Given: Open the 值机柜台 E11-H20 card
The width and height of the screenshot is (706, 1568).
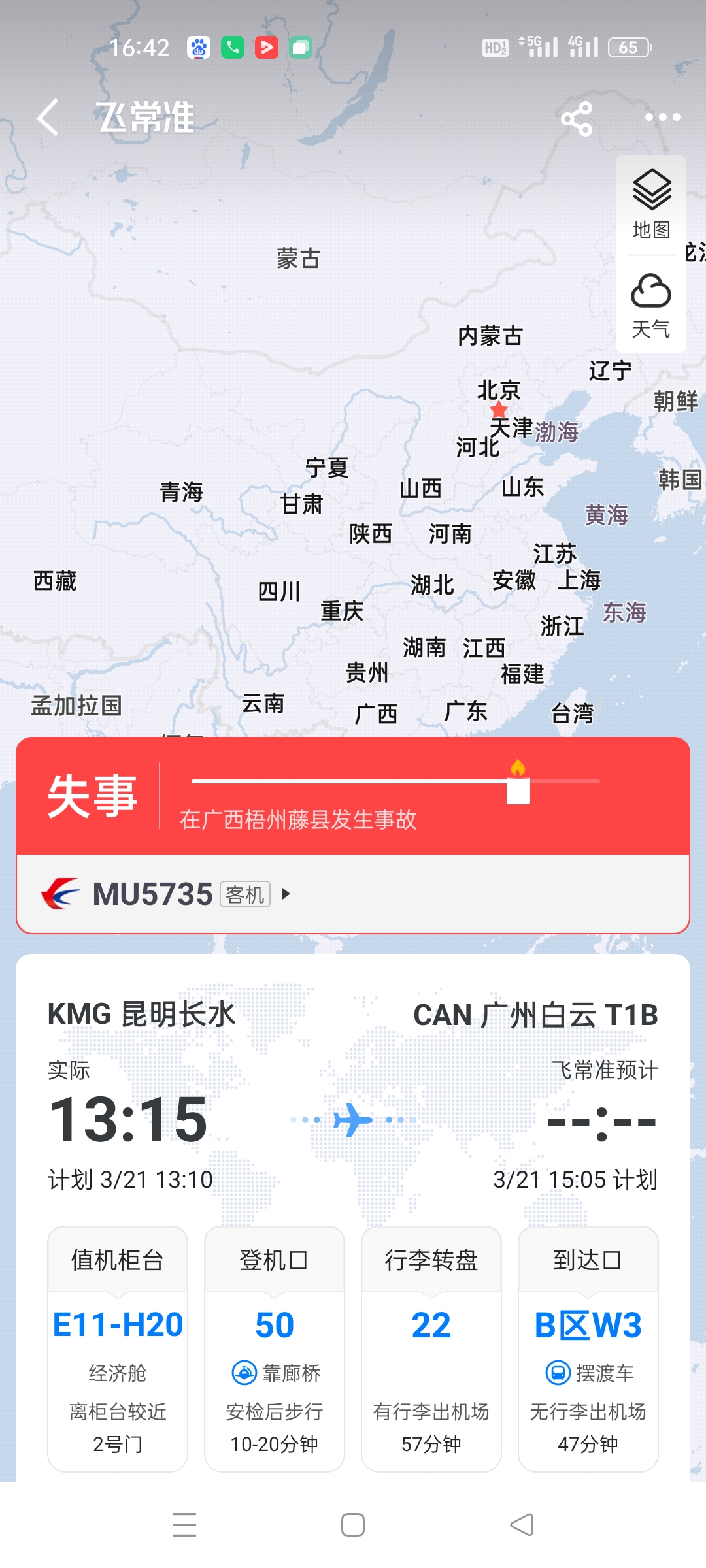Looking at the screenshot, I should [118, 1348].
